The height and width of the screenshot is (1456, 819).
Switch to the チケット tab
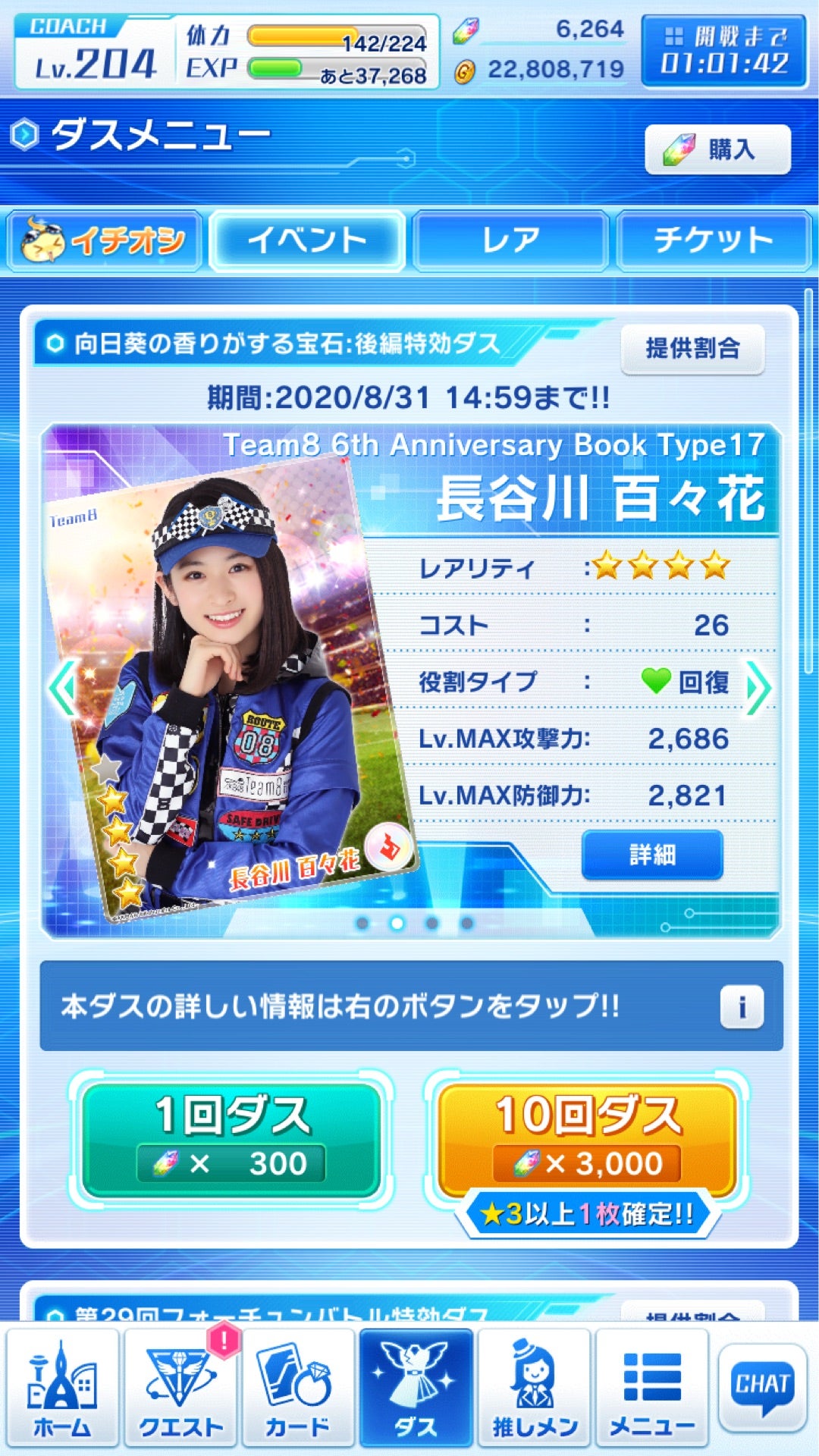(x=714, y=241)
